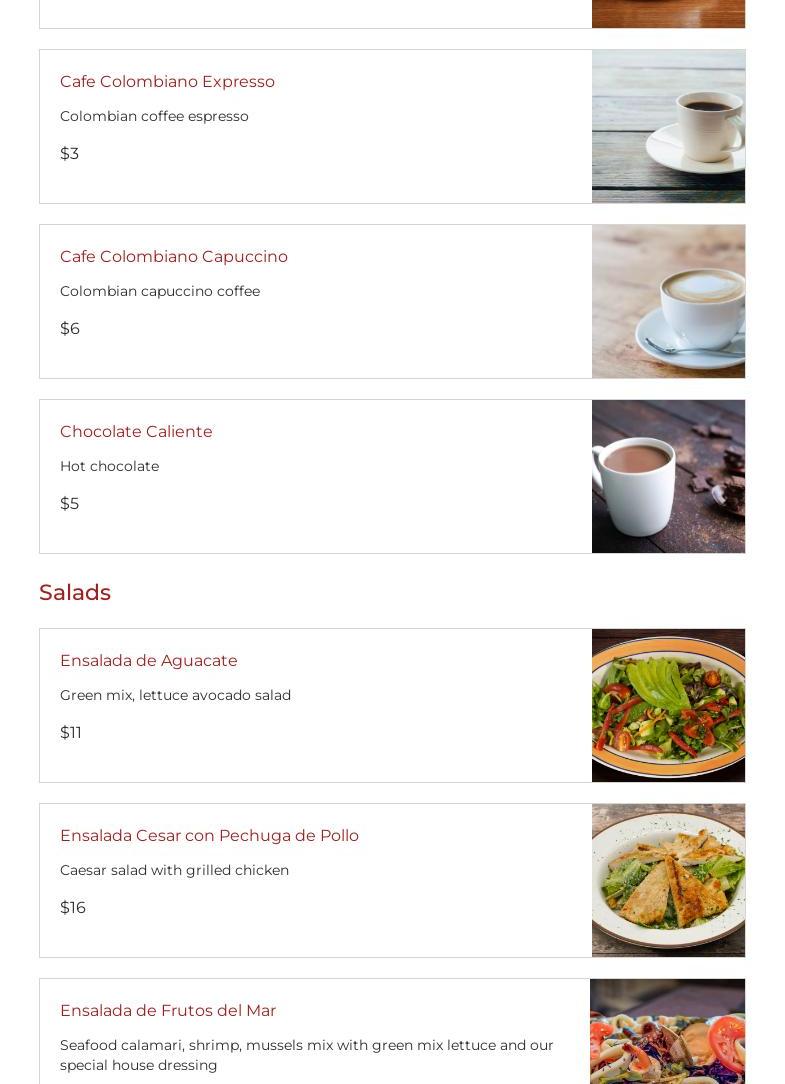Open the Cafe Colombiano Expresso item
This screenshot has height=1084, width=785.
[167, 82]
